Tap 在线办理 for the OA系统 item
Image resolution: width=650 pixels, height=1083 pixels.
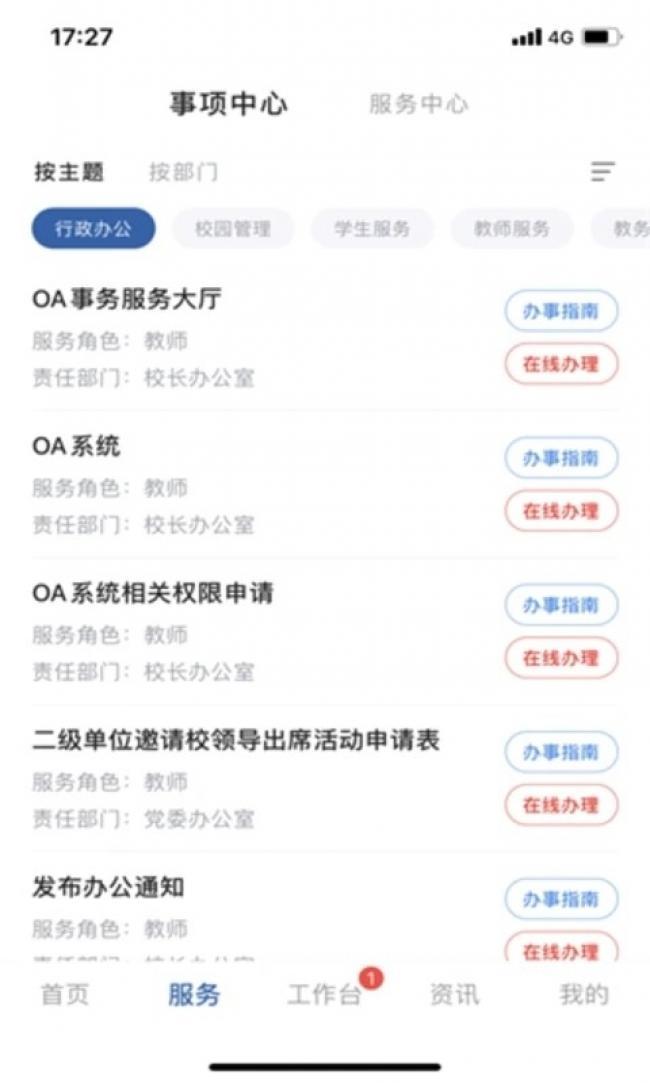coord(561,511)
